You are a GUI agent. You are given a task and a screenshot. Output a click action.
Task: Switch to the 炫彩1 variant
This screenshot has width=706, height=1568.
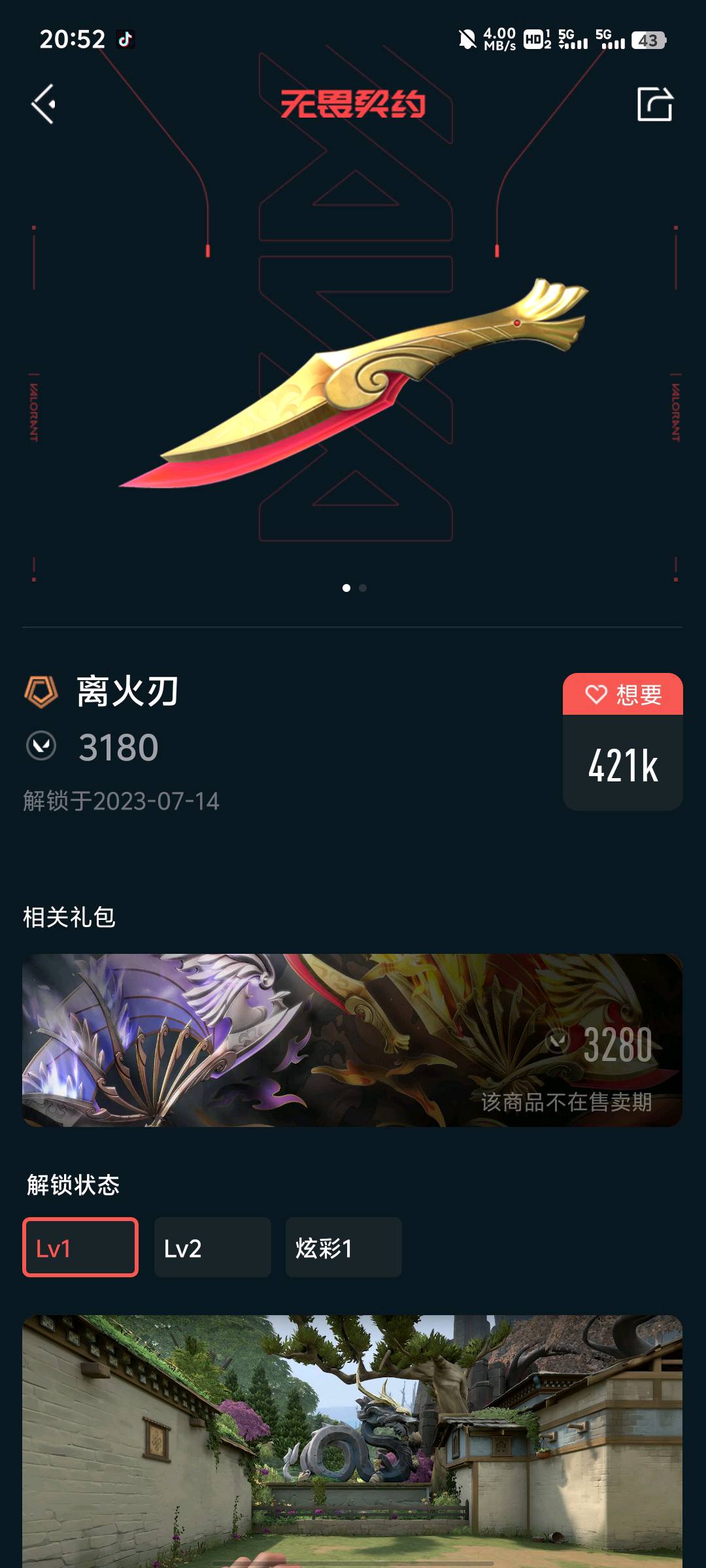pyautogui.click(x=343, y=1247)
